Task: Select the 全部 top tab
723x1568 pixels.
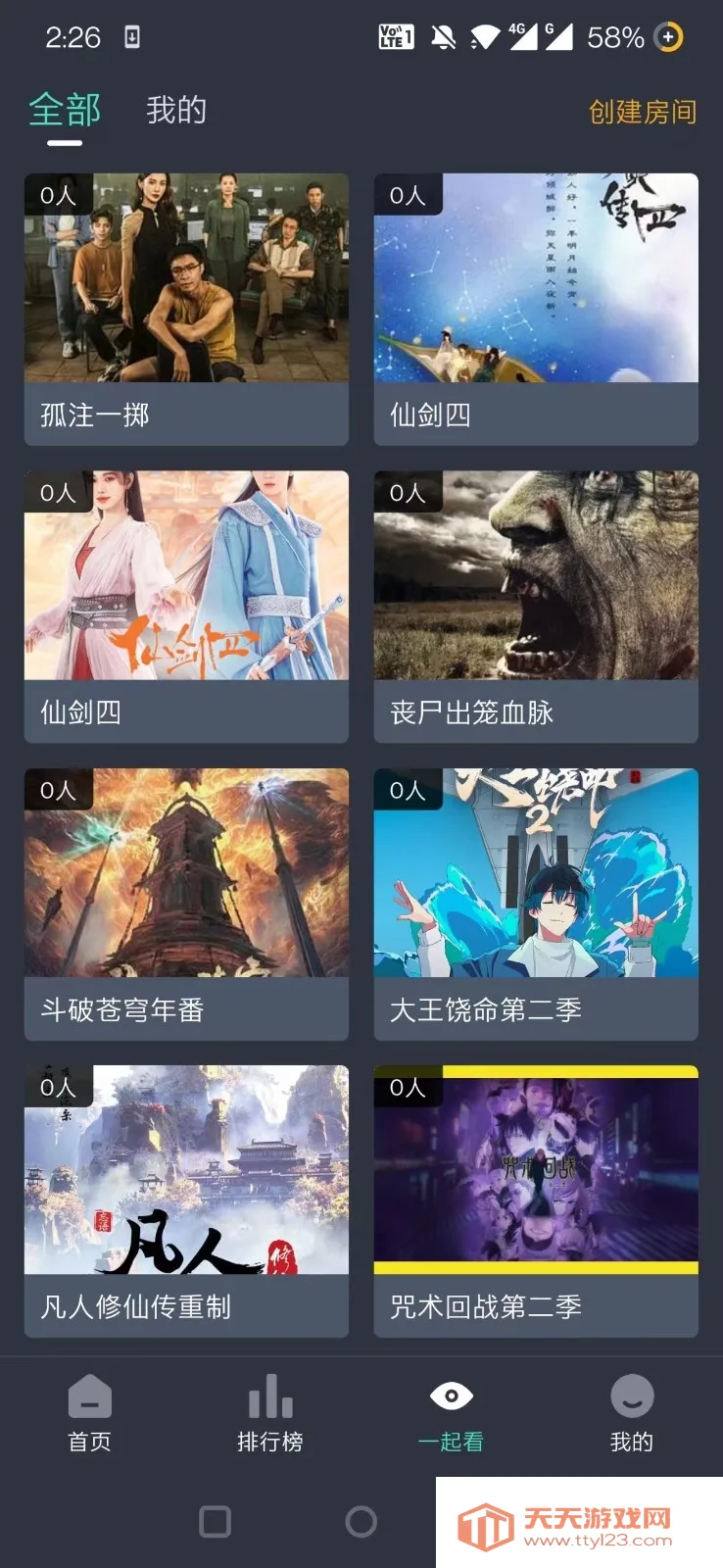Action: click(65, 111)
